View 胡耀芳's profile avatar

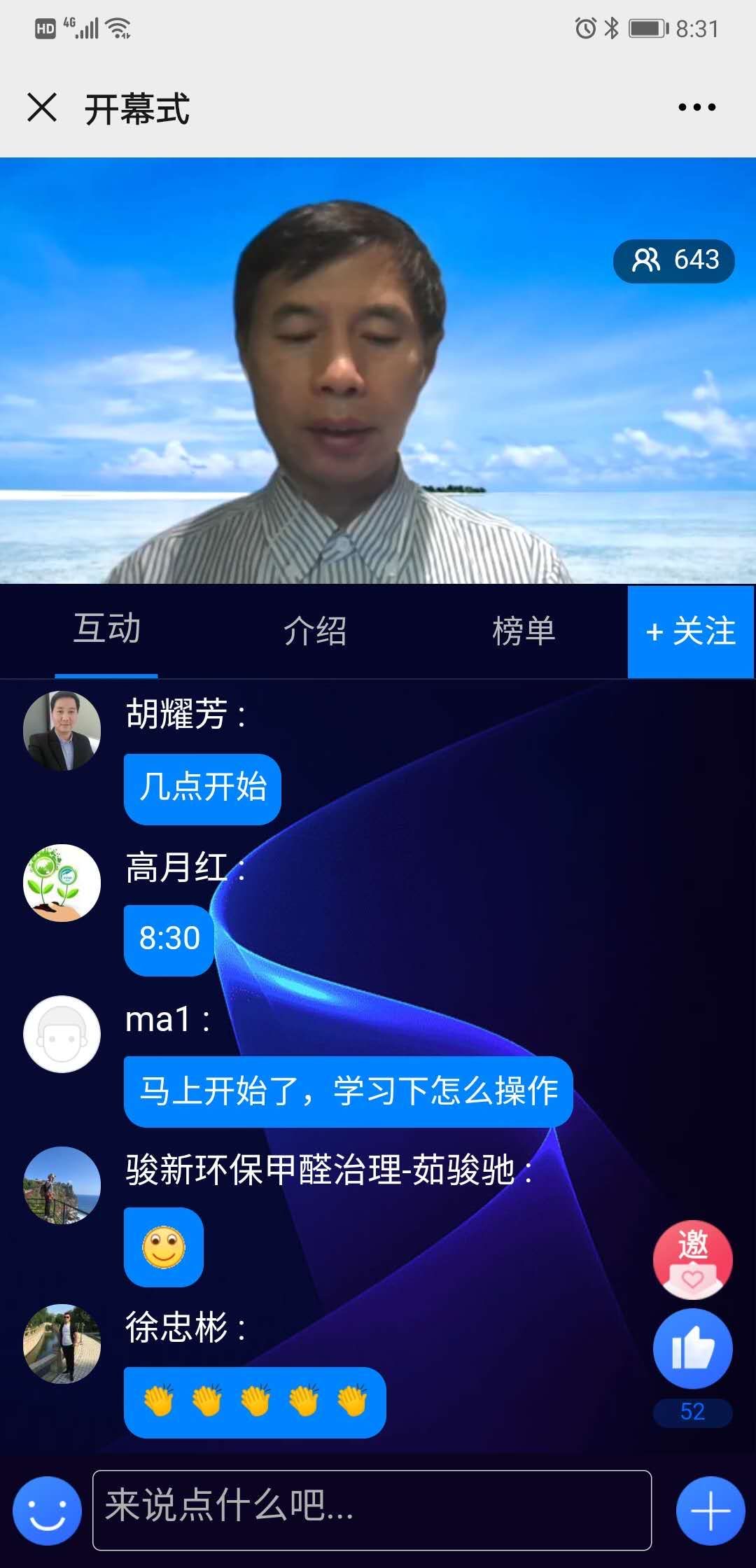click(x=62, y=731)
